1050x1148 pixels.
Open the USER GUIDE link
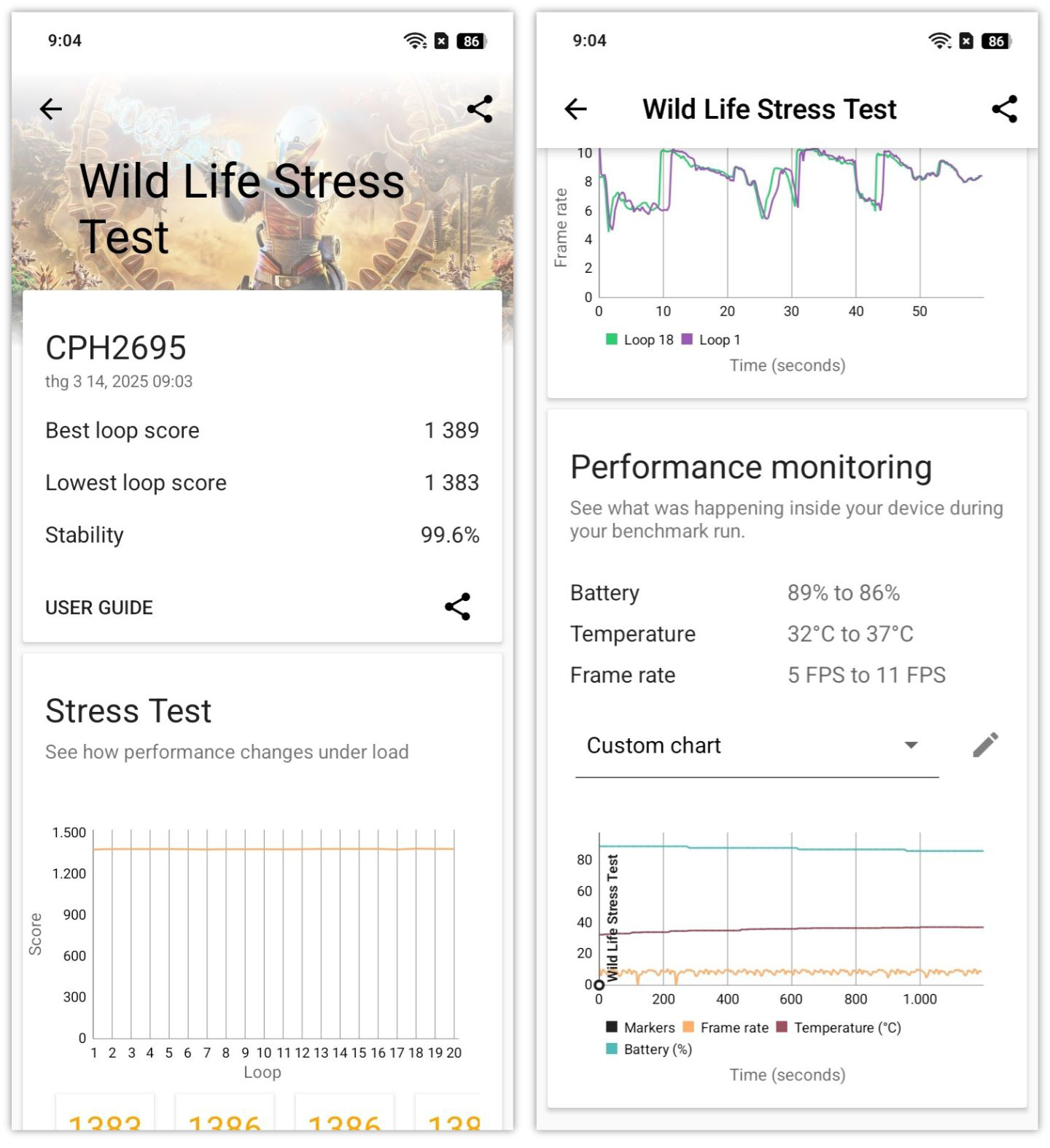99,606
